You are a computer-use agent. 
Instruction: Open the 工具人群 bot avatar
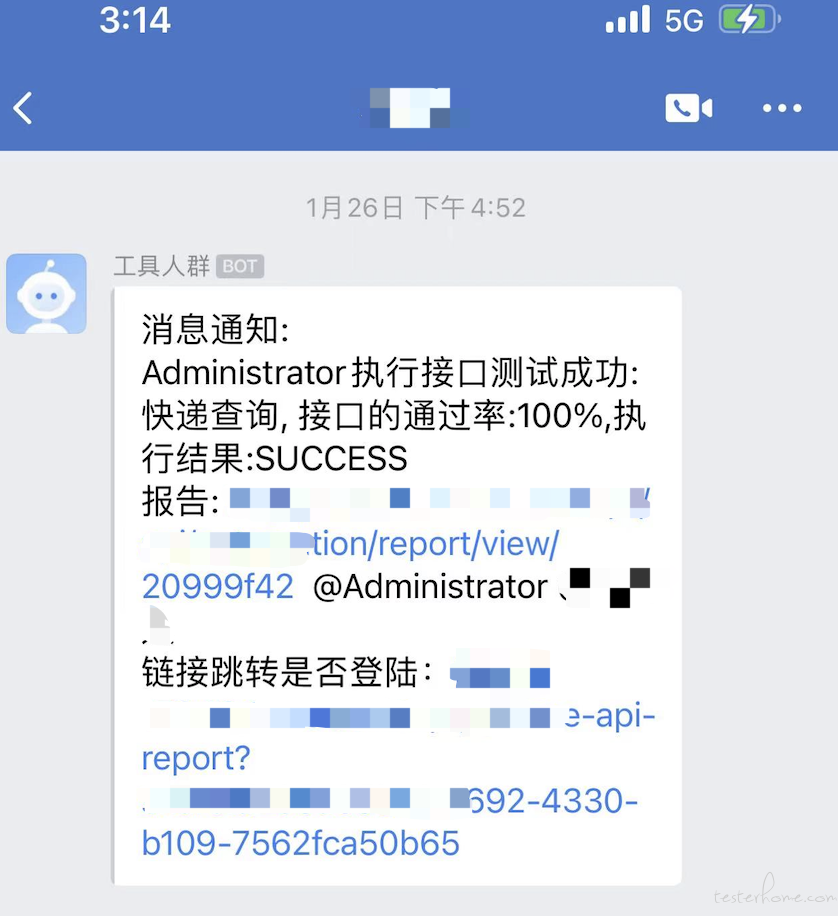click(x=47, y=294)
